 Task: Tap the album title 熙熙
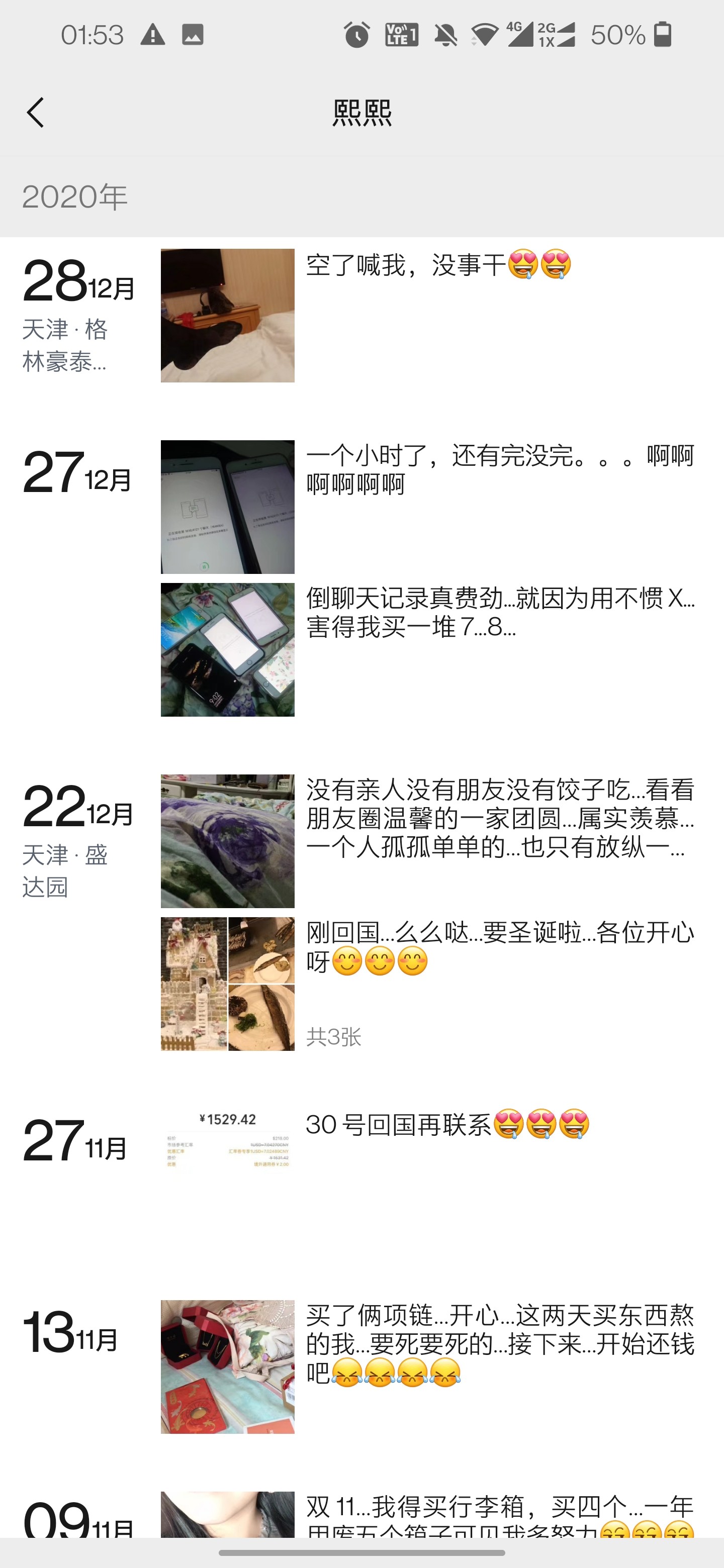[x=361, y=113]
